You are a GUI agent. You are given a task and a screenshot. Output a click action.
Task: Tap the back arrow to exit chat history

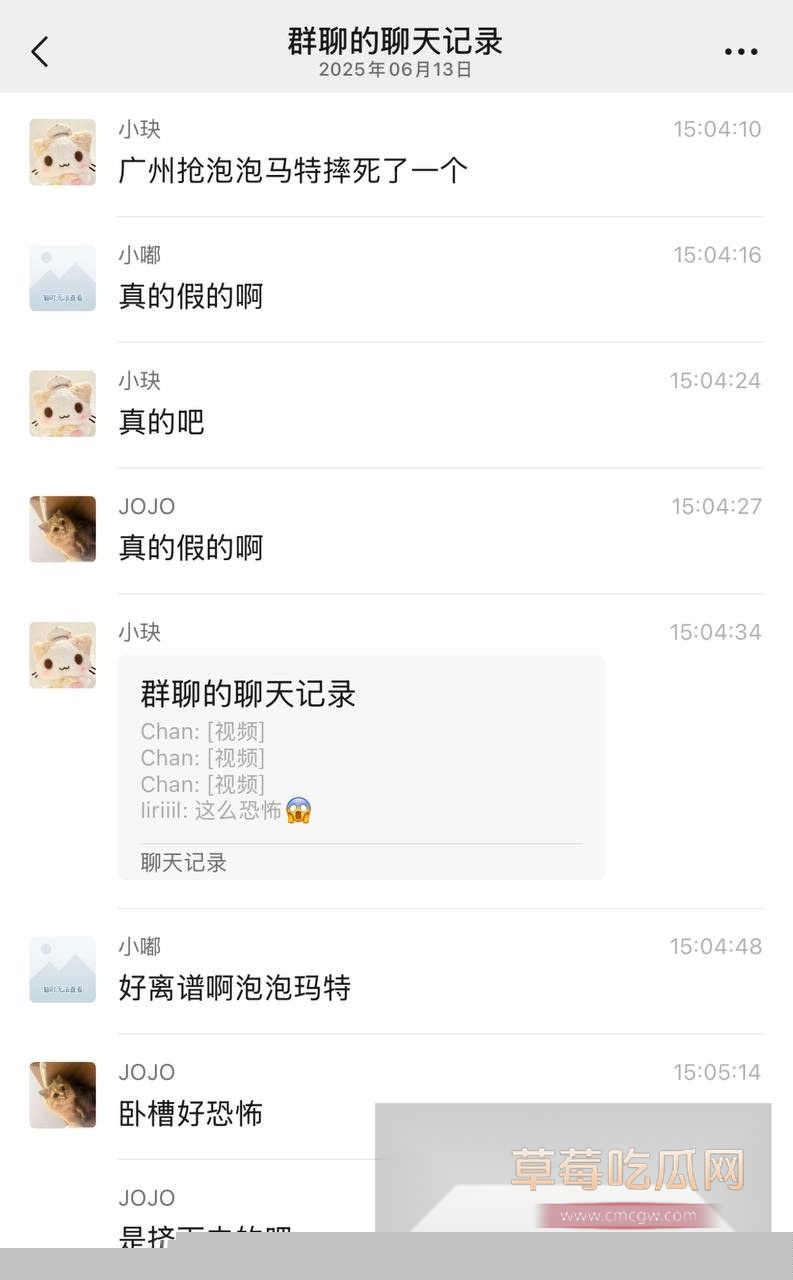(x=39, y=51)
